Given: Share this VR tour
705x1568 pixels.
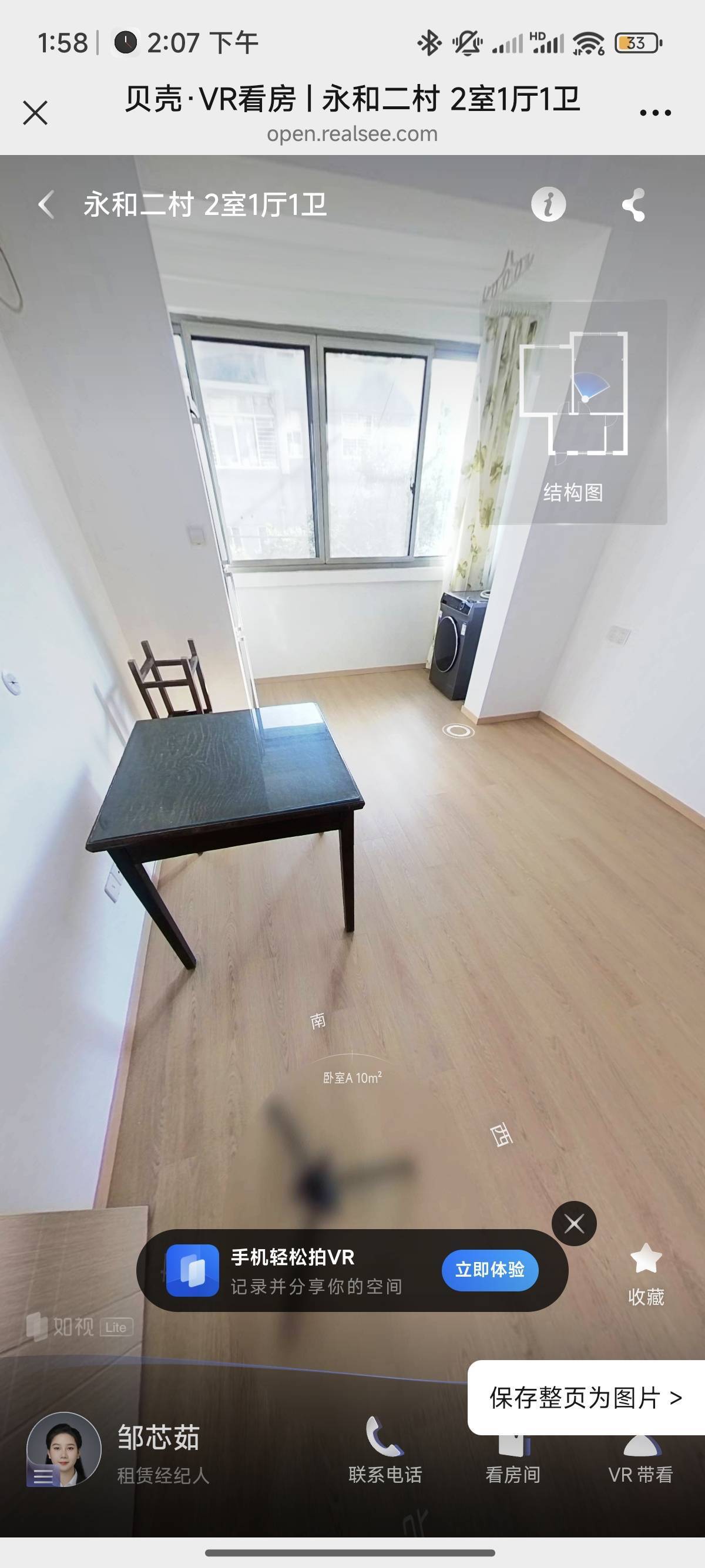Looking at the screenshot, I should tap(634, 204).
